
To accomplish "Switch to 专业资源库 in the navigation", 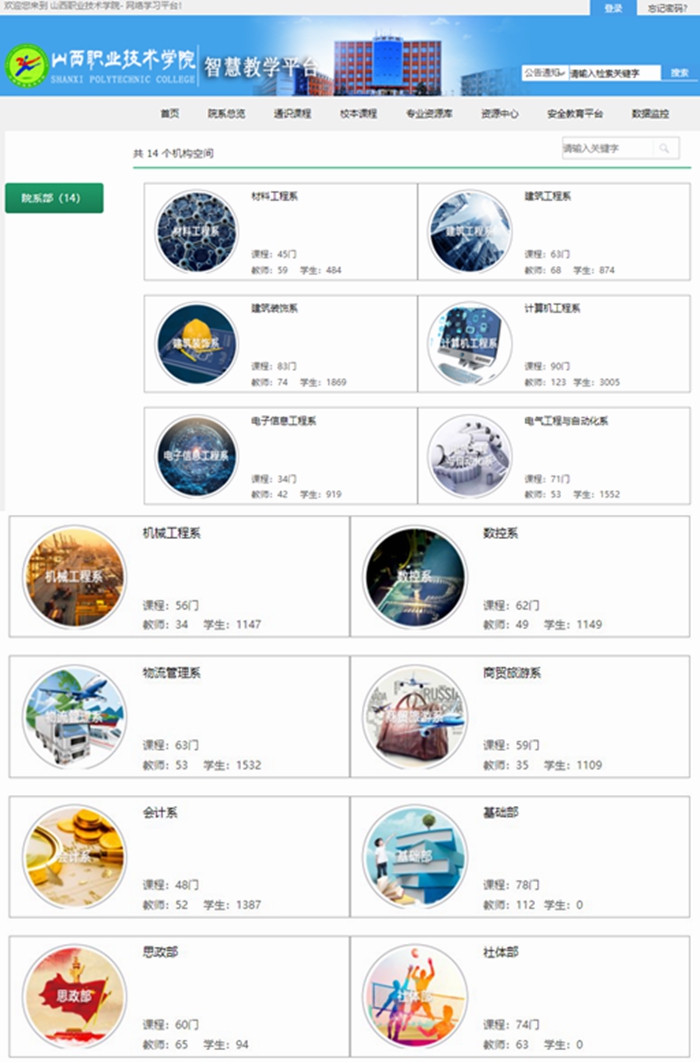I will (x=429, y=114).
